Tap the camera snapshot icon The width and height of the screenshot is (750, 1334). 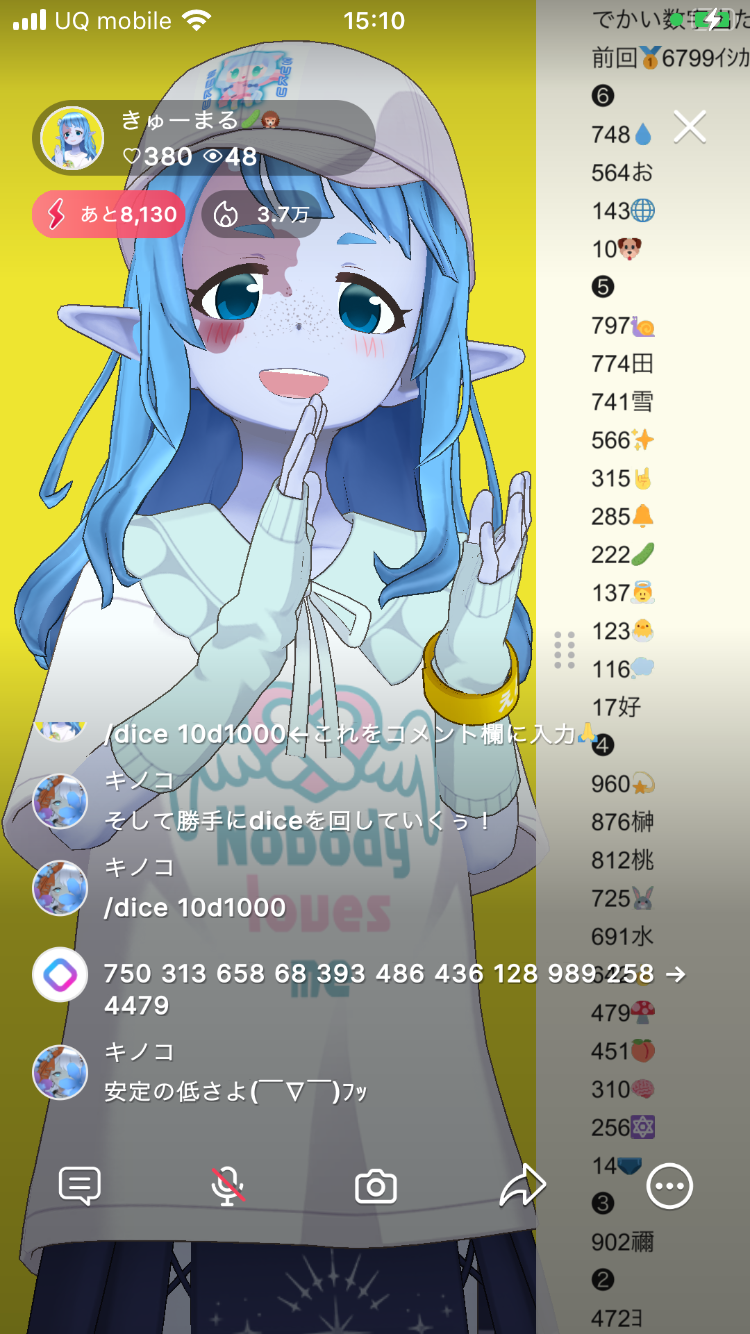tap(376, 1187)
